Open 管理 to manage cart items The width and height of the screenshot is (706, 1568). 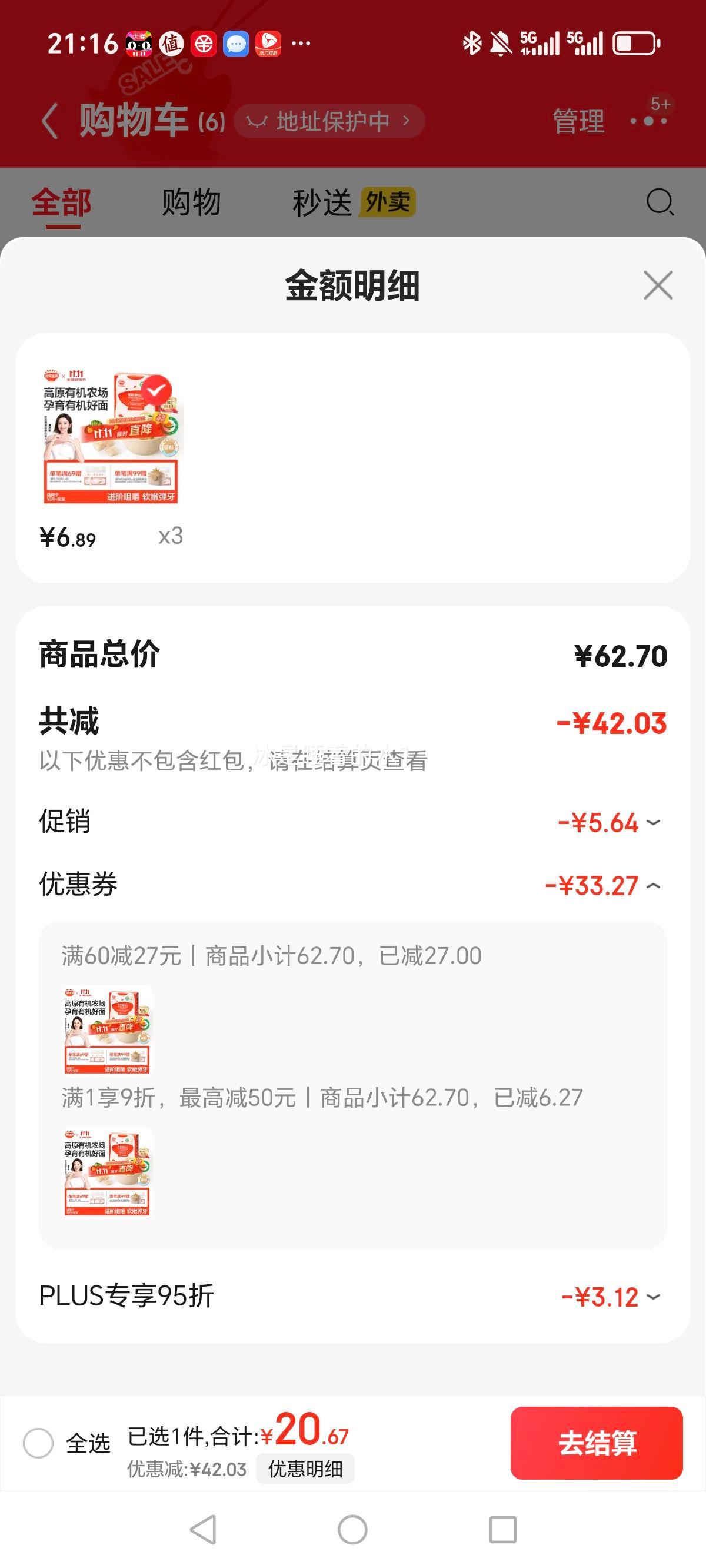pos(578,121)
